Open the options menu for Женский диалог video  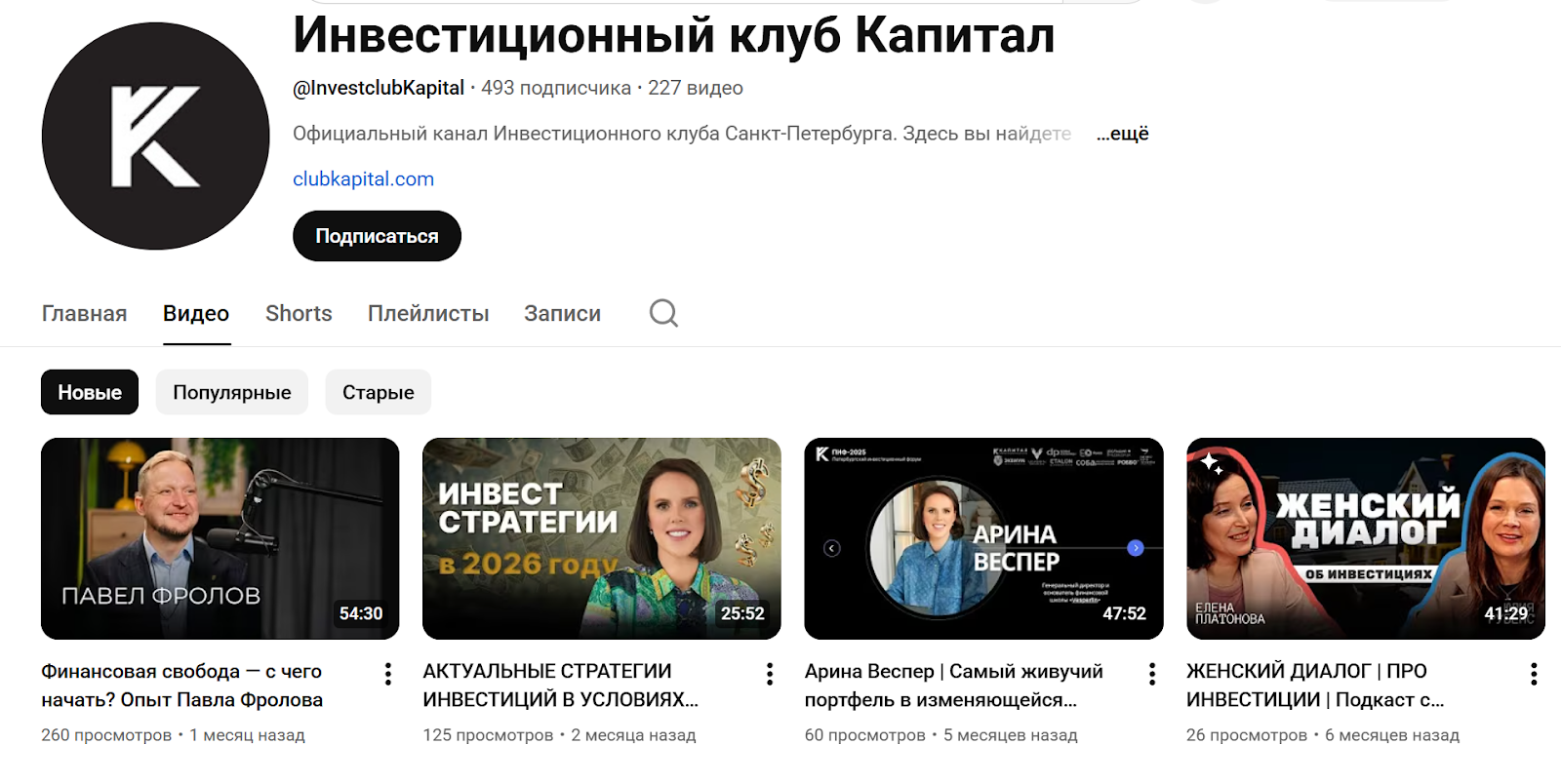[1534, 674]
